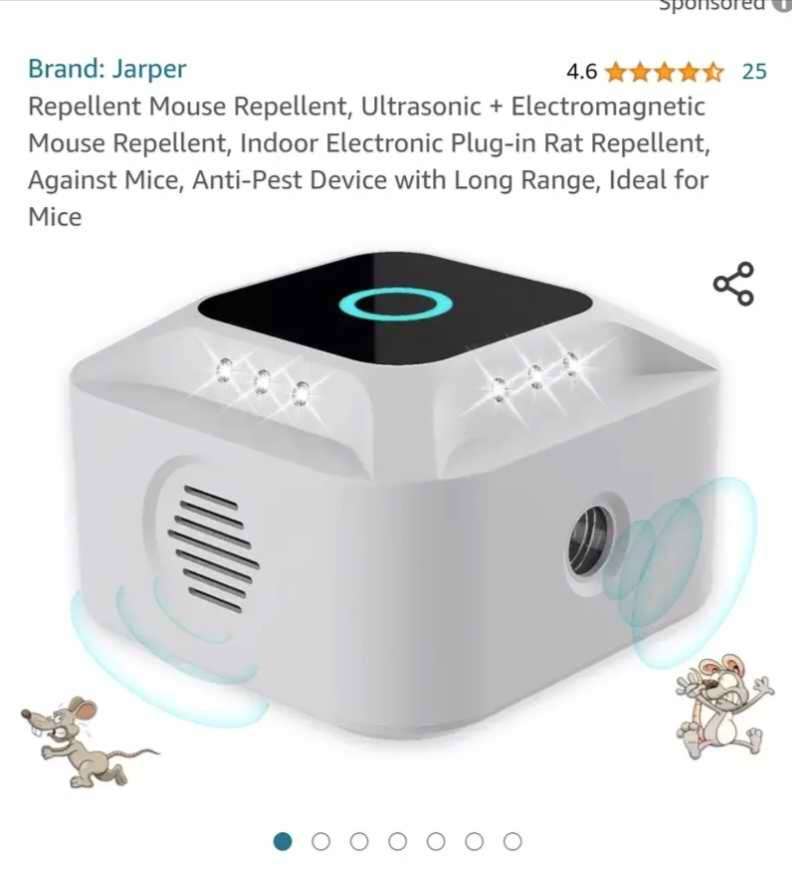Share this mouse repellent product
The image size is (792, 872).
coord(733,284)
